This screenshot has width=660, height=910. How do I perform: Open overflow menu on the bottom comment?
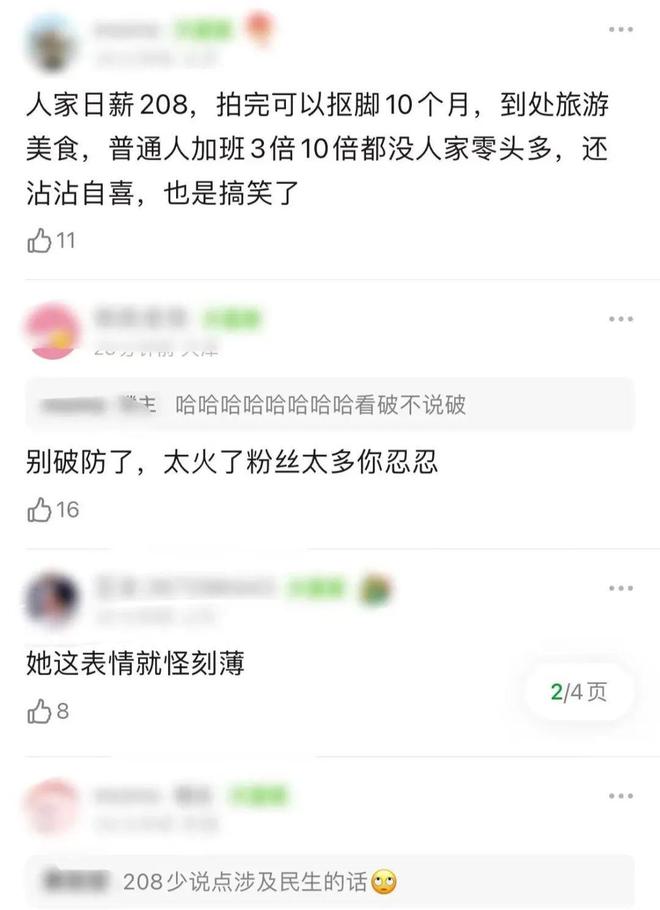click(621, 797)
